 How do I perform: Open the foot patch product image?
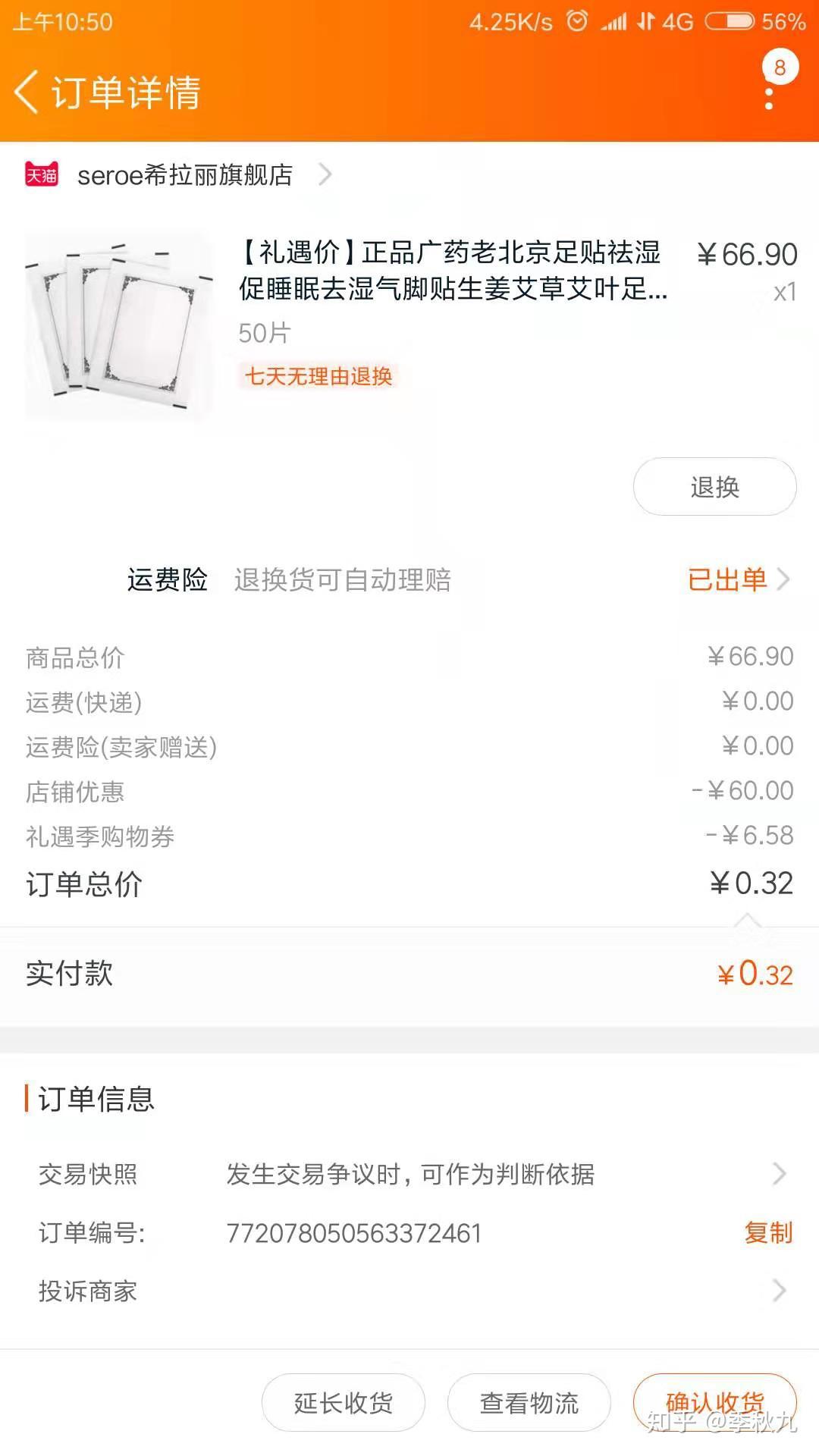119,326
